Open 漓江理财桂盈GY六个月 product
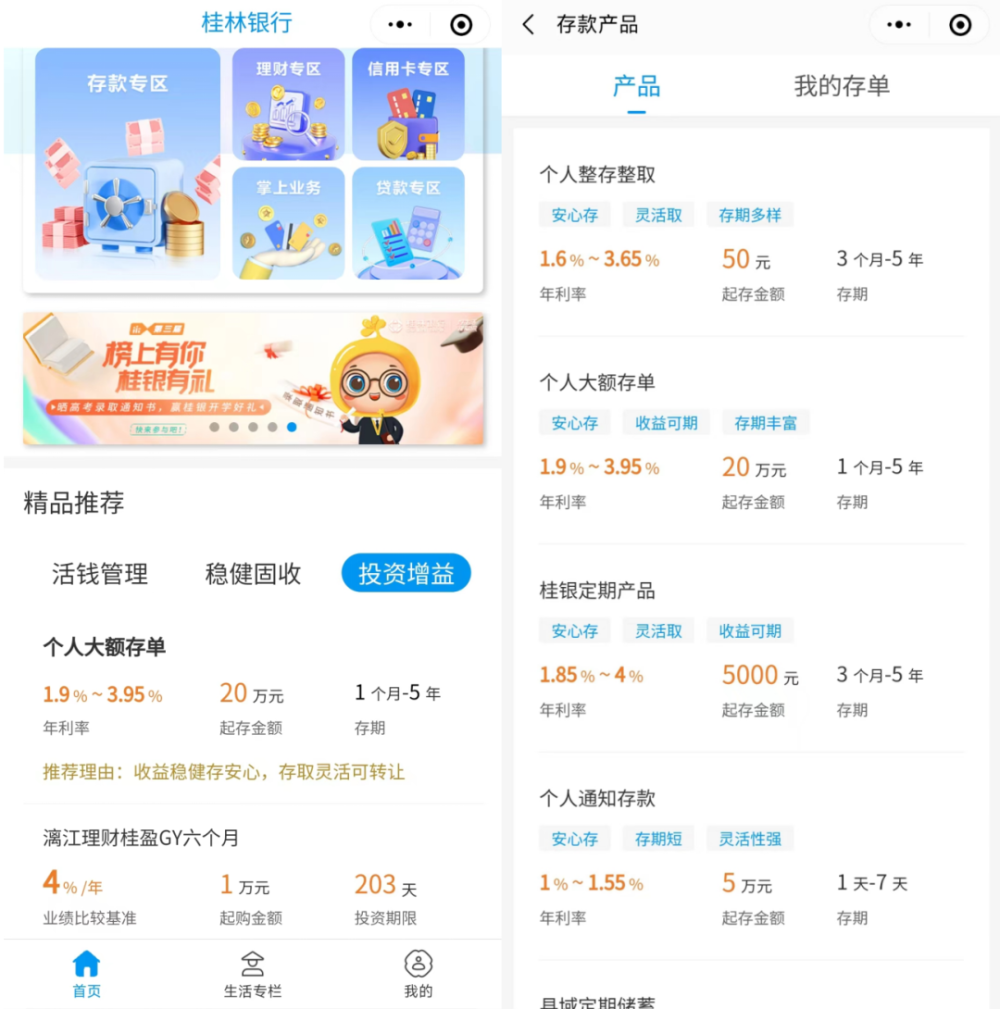 [141, 838]
